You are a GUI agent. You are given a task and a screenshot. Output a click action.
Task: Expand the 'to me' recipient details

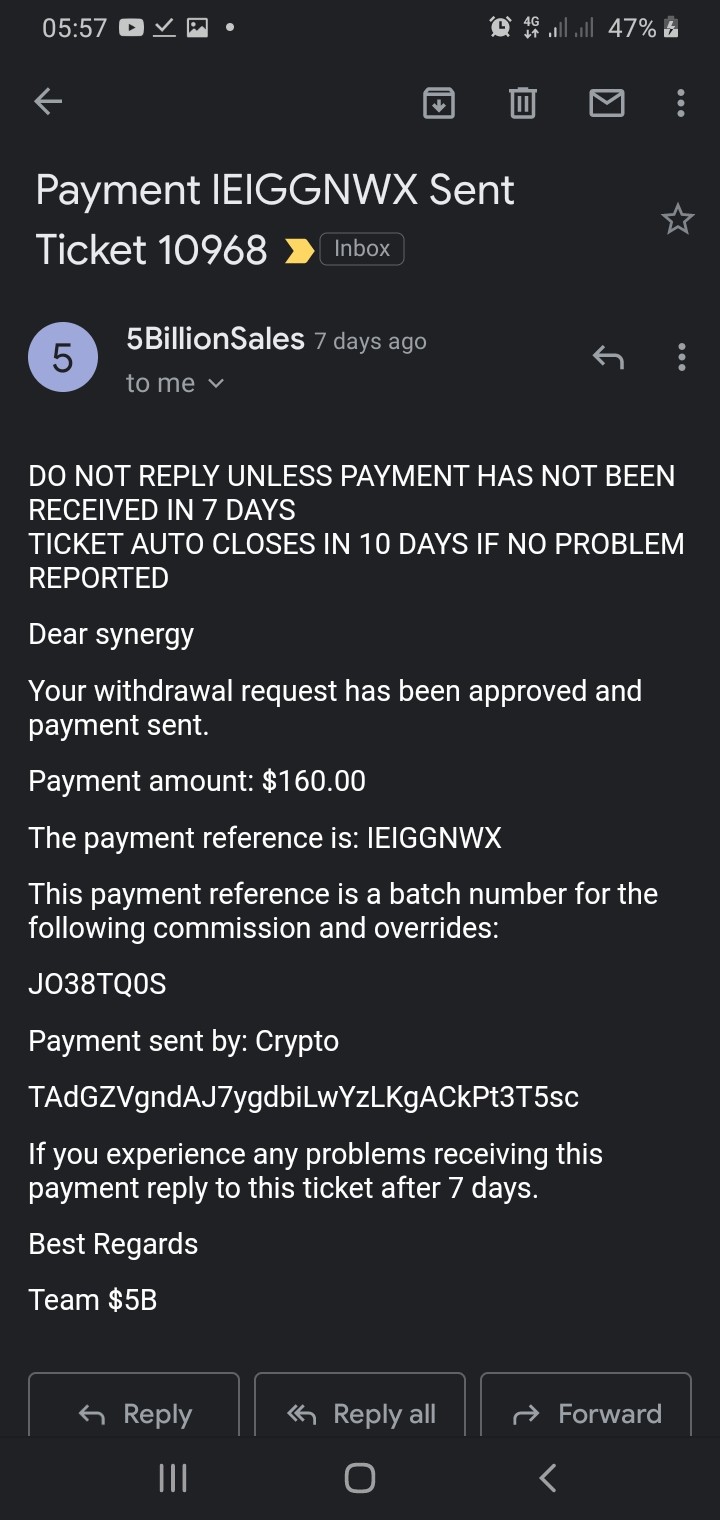click(x=175, y=383)
